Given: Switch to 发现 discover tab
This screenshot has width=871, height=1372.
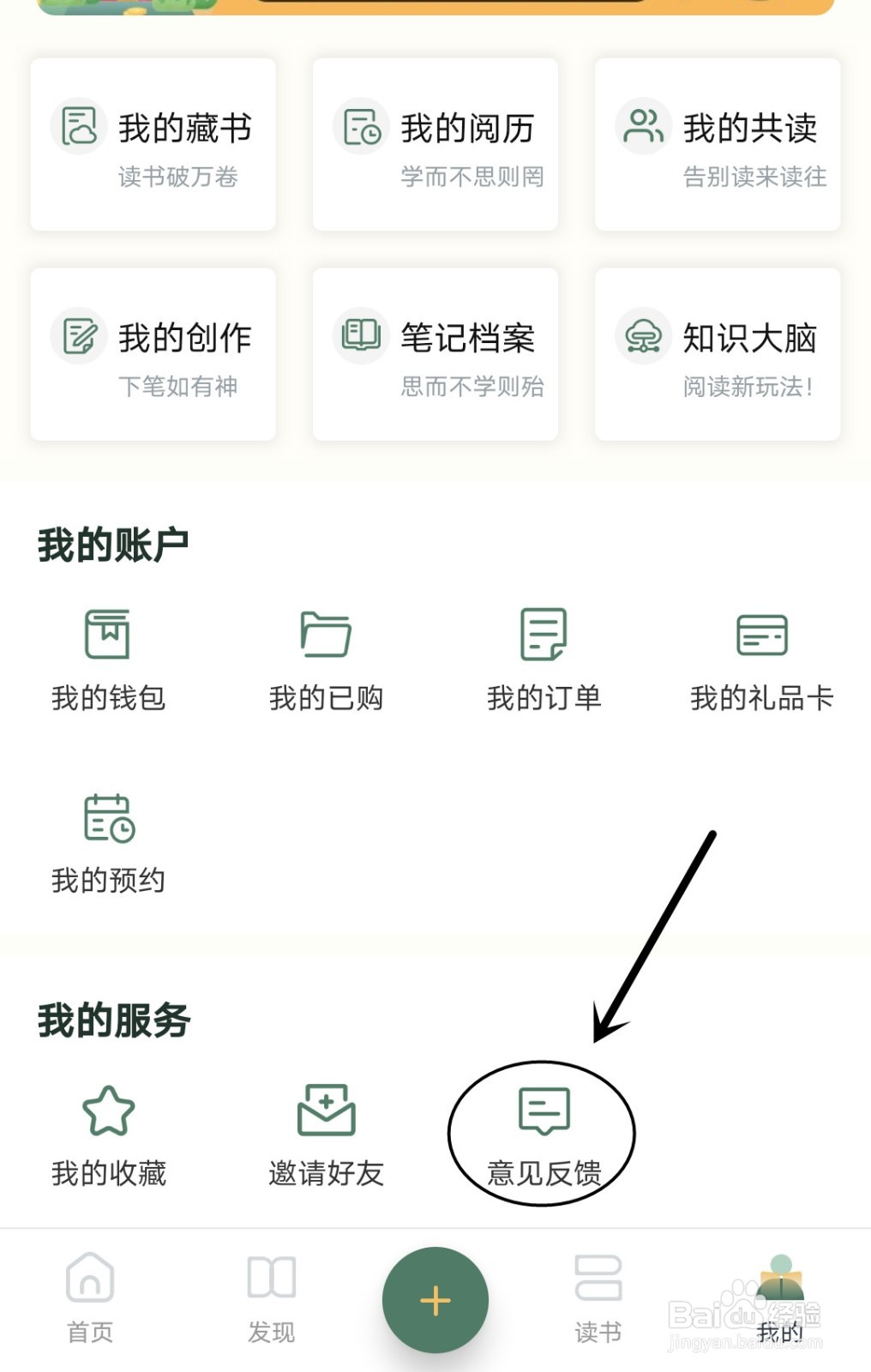Looking at the screenshot, I should click(272, 1298).
